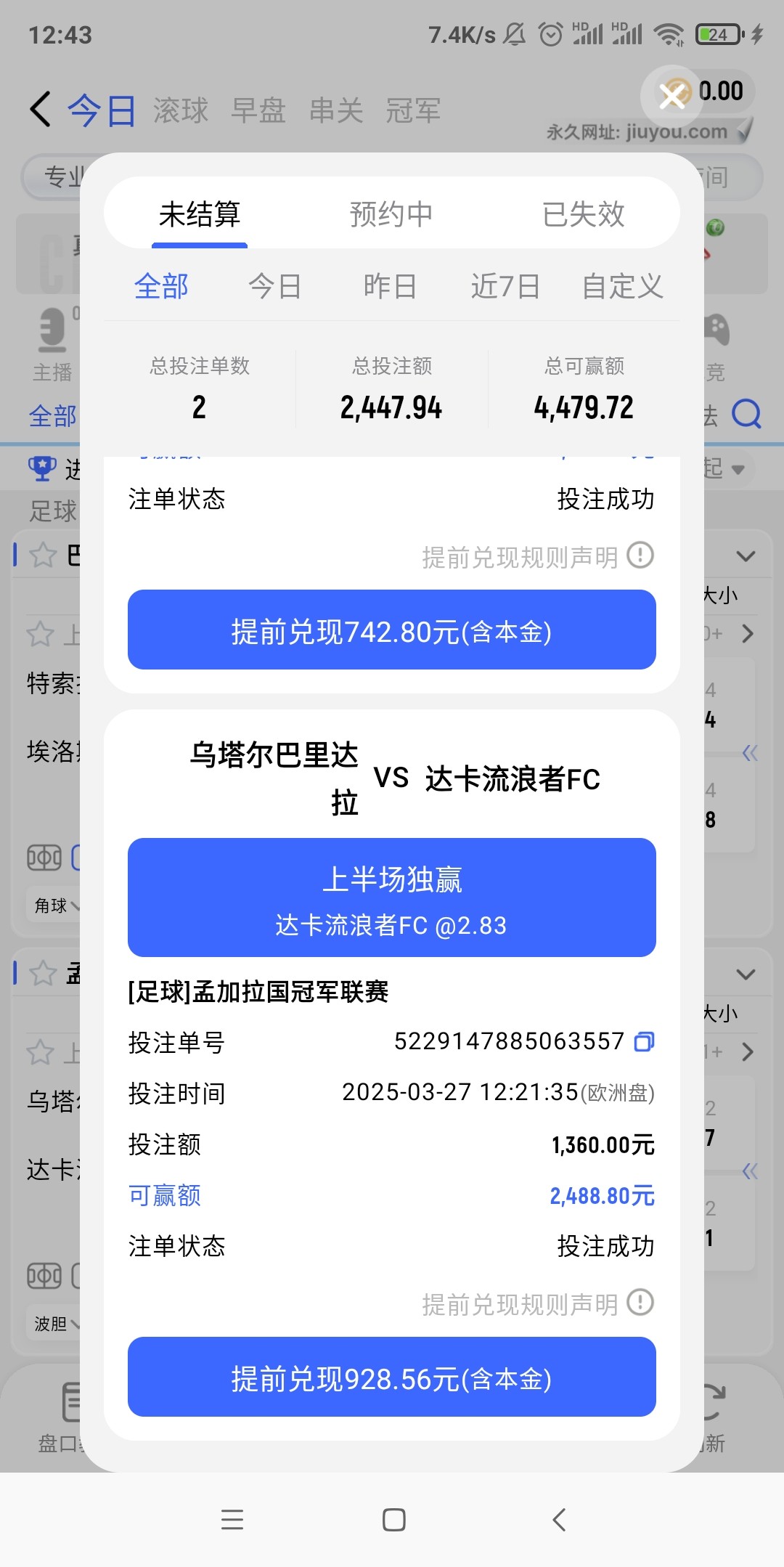Filter bets by 昨日
Image resolution: width=784 pixels, height=1567 pixels.
click(x=390, y=286)
